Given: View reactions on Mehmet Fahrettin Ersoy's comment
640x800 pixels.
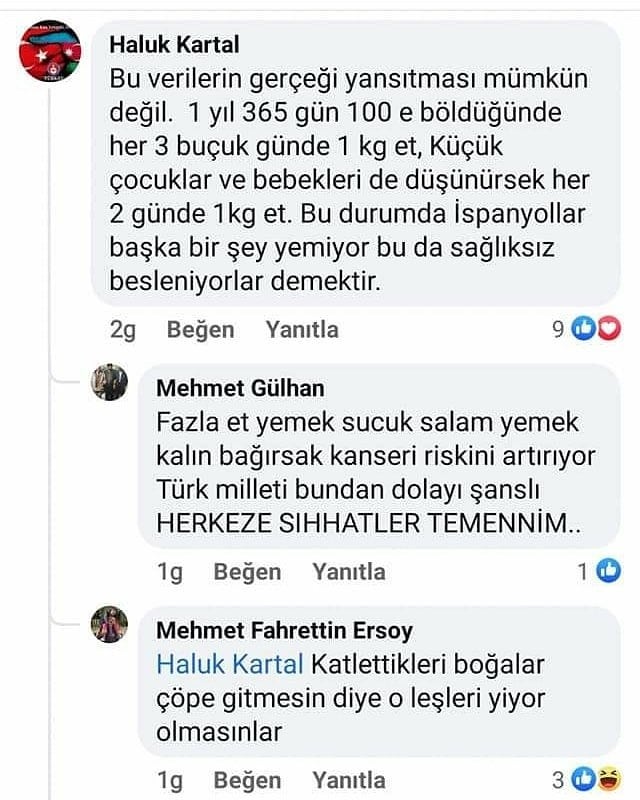Looking at the screenshot, I should (587, 780).
